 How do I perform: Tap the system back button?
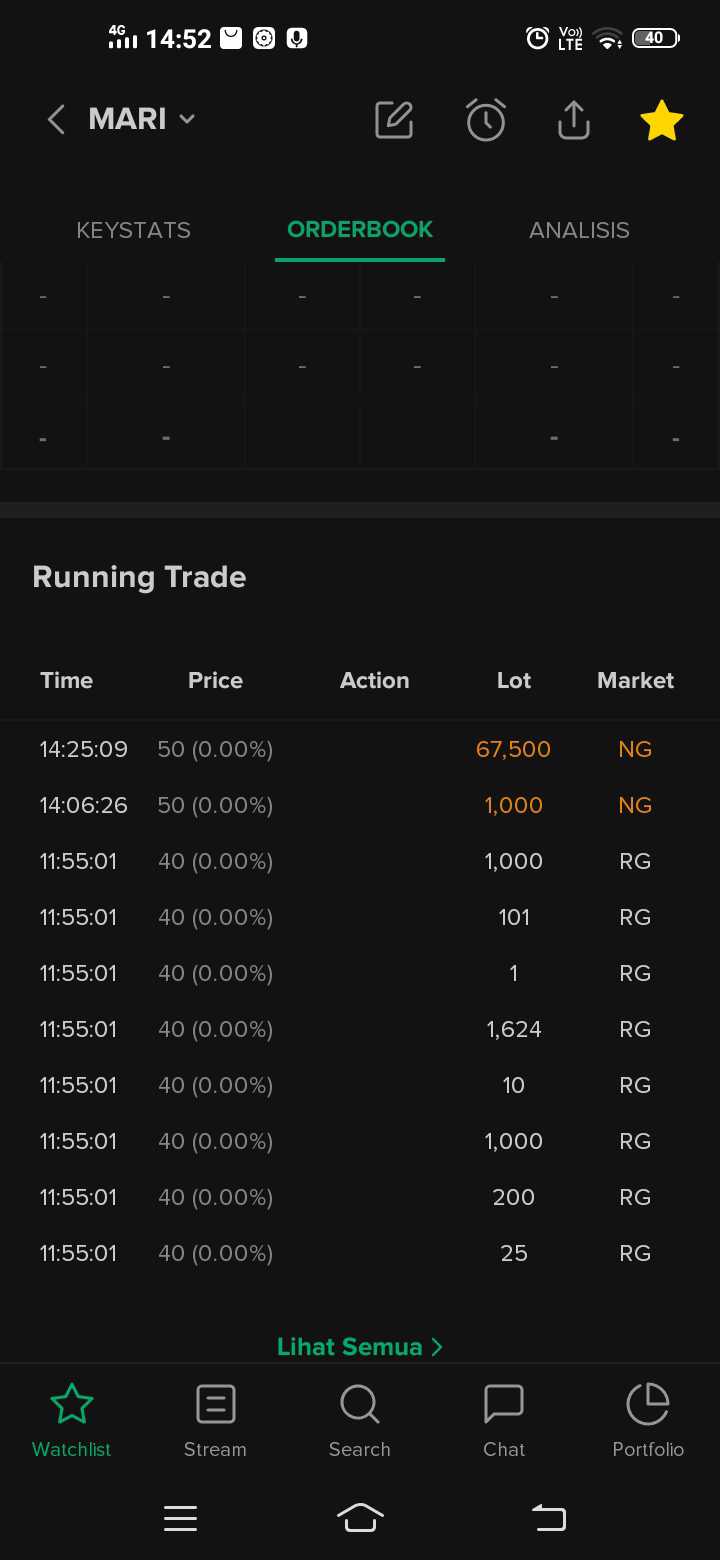point(548,1518)
